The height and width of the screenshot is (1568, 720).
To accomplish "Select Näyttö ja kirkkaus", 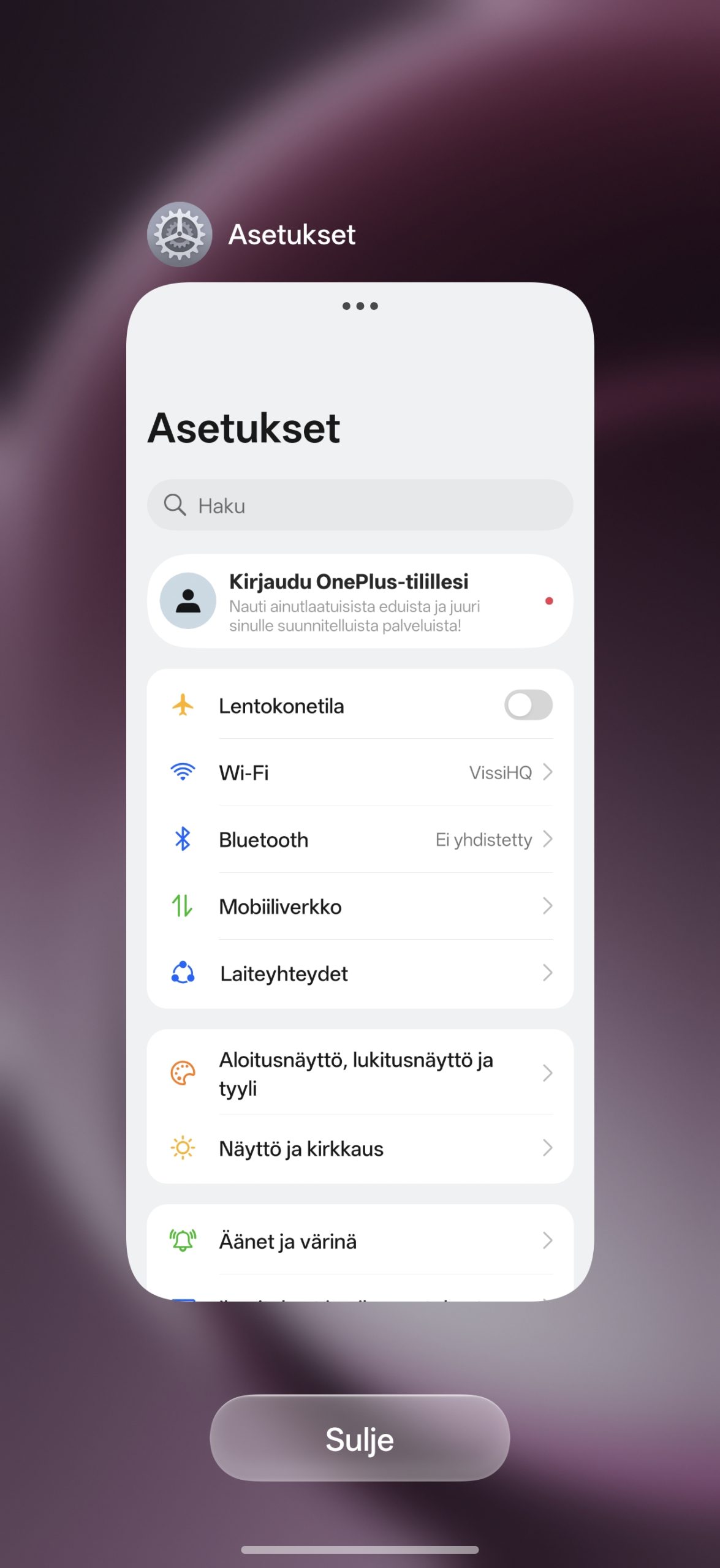I will (360, 1148).
